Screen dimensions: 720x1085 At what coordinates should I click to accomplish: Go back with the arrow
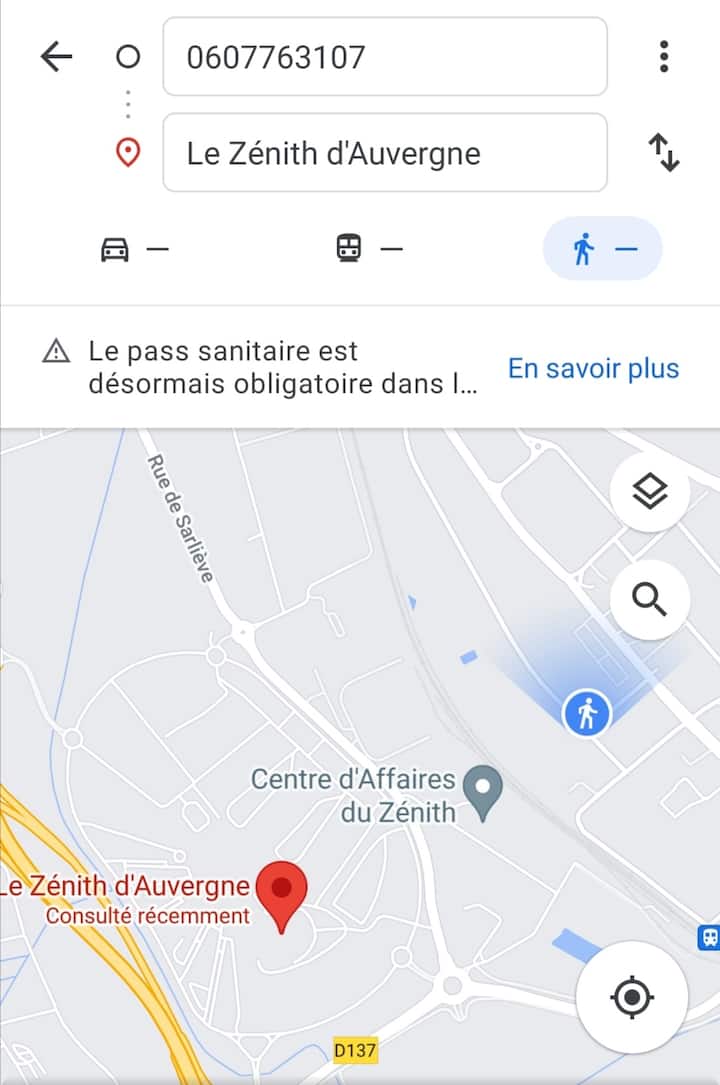pyautogui.click(x=56, y=57)
